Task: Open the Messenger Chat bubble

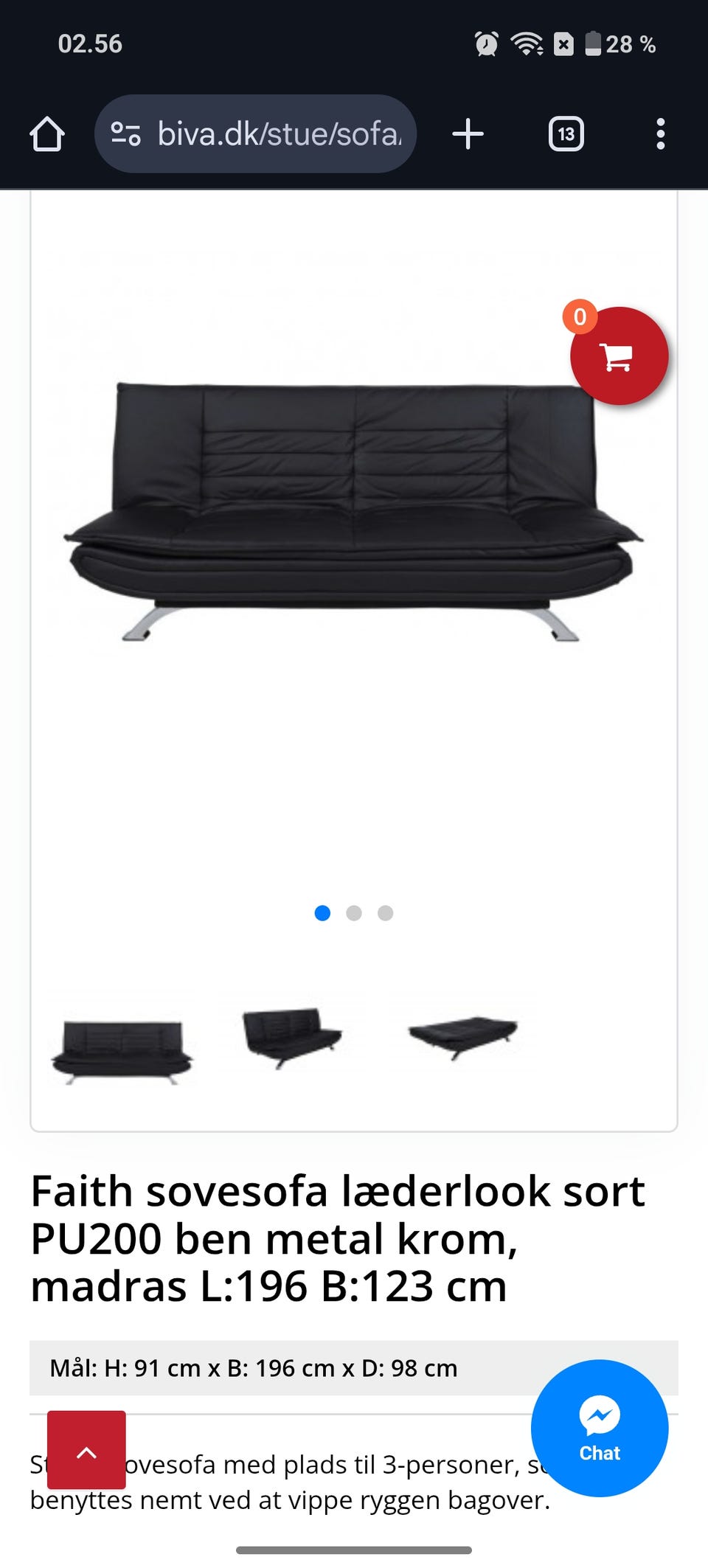Action: [x=600, y=1428]
